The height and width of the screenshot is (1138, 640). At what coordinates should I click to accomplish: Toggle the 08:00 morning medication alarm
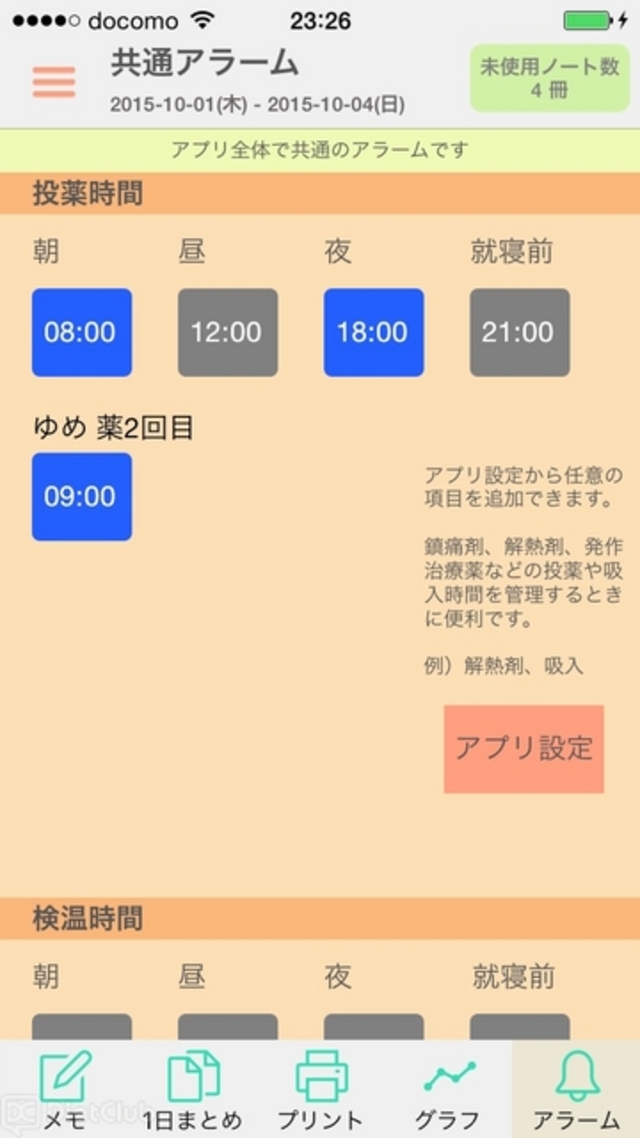(81, 333)
